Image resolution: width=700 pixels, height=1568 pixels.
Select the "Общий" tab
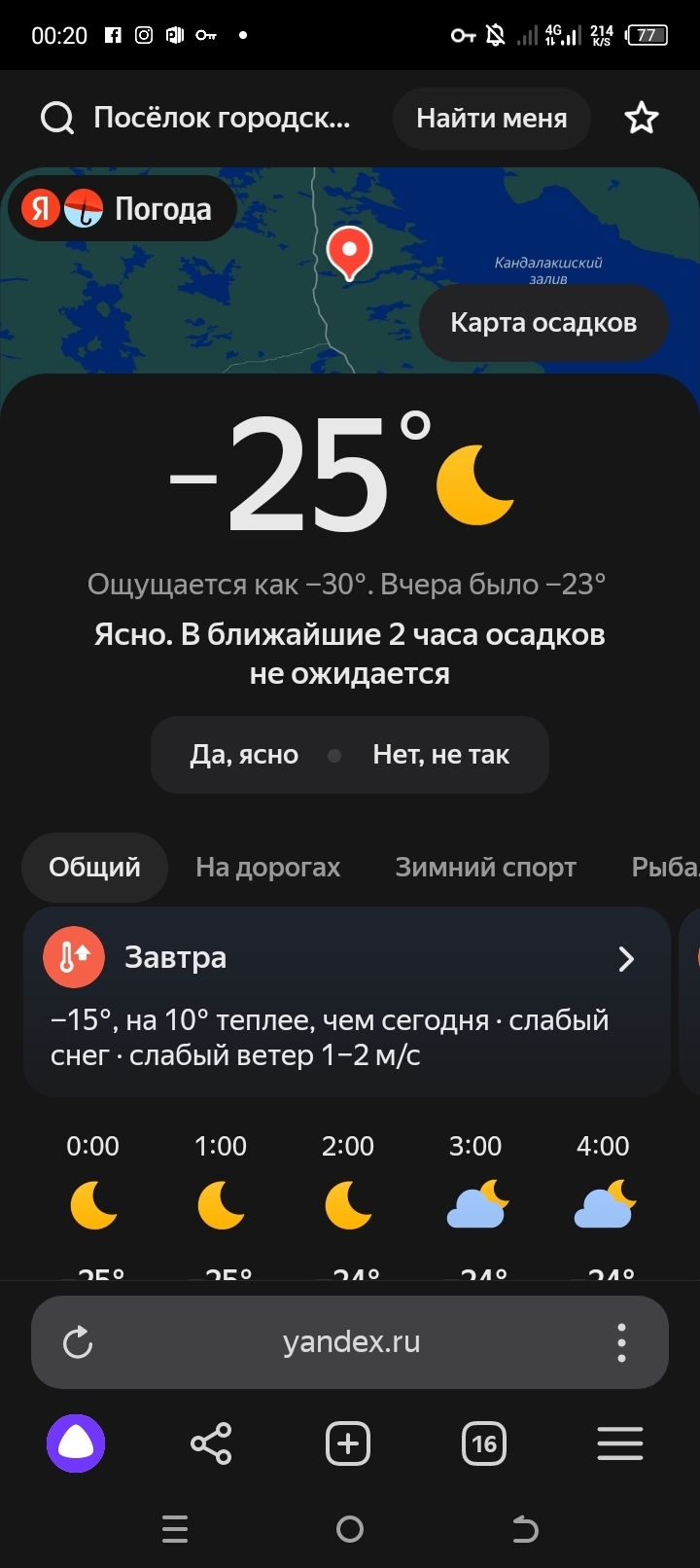94,867
